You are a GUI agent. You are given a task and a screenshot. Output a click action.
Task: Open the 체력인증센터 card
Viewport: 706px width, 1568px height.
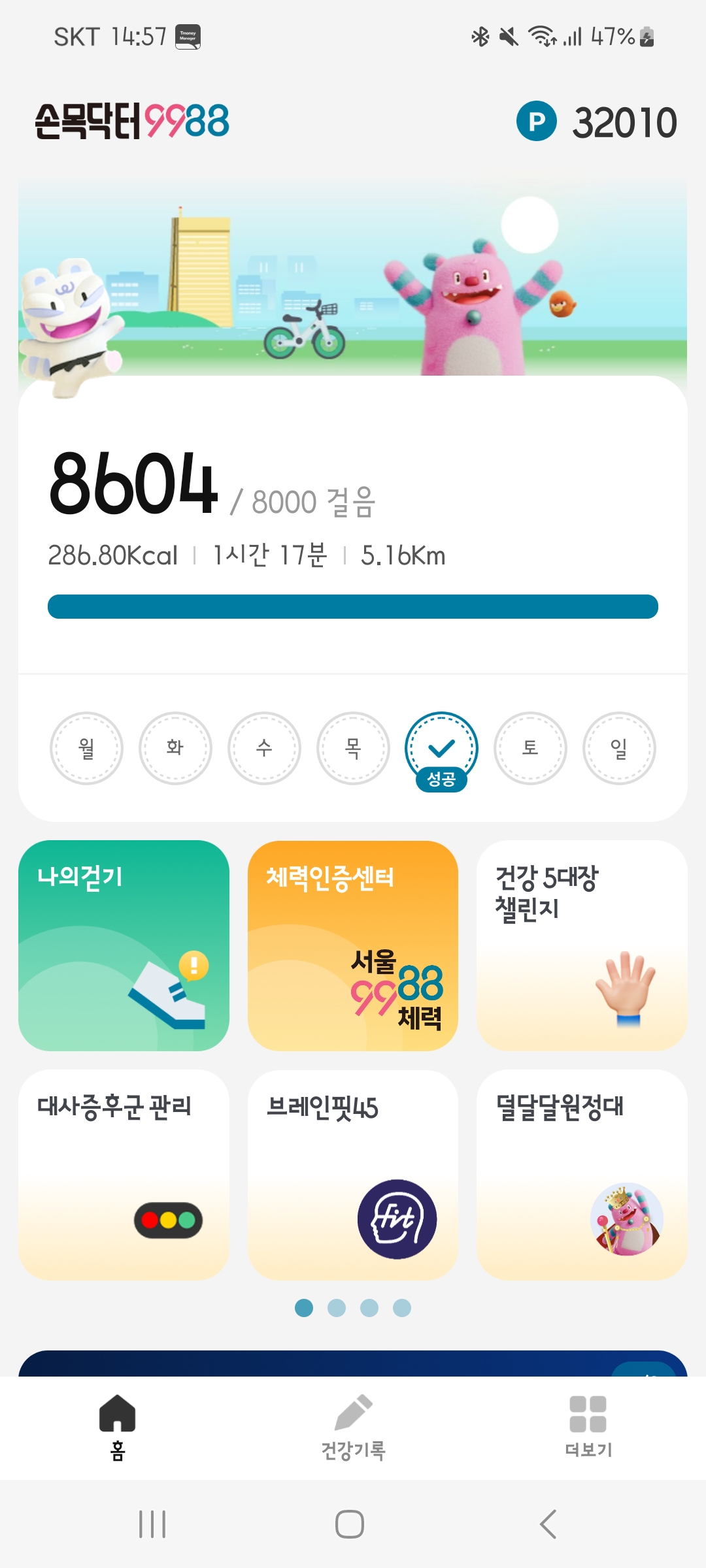(353, 945)
